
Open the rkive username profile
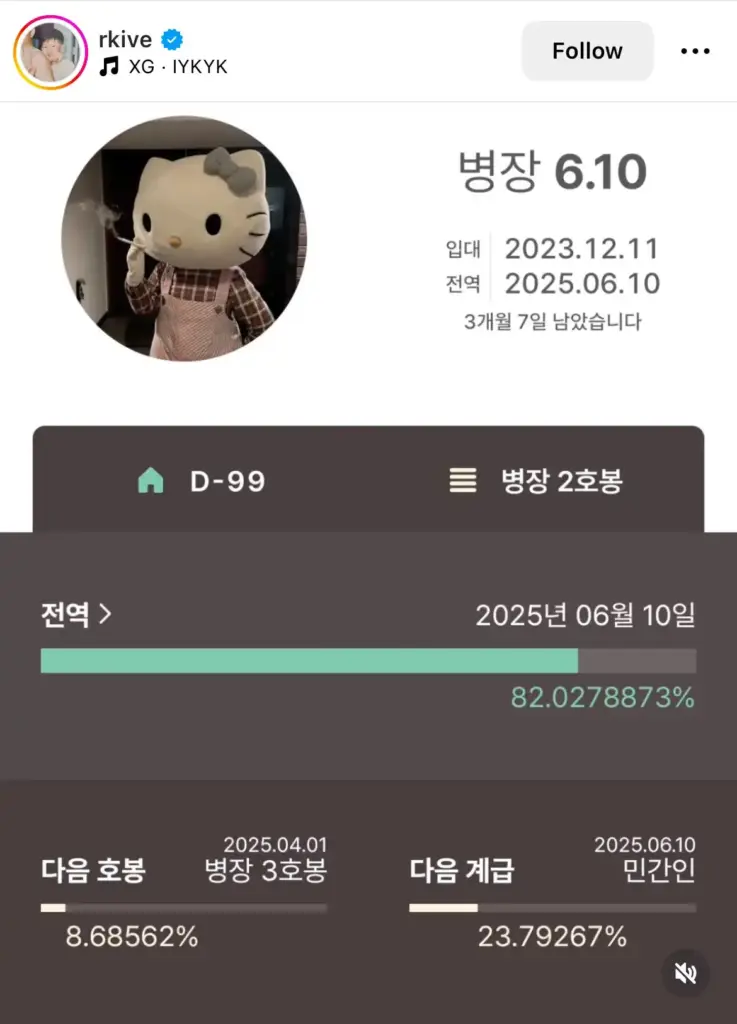[125, 39]
